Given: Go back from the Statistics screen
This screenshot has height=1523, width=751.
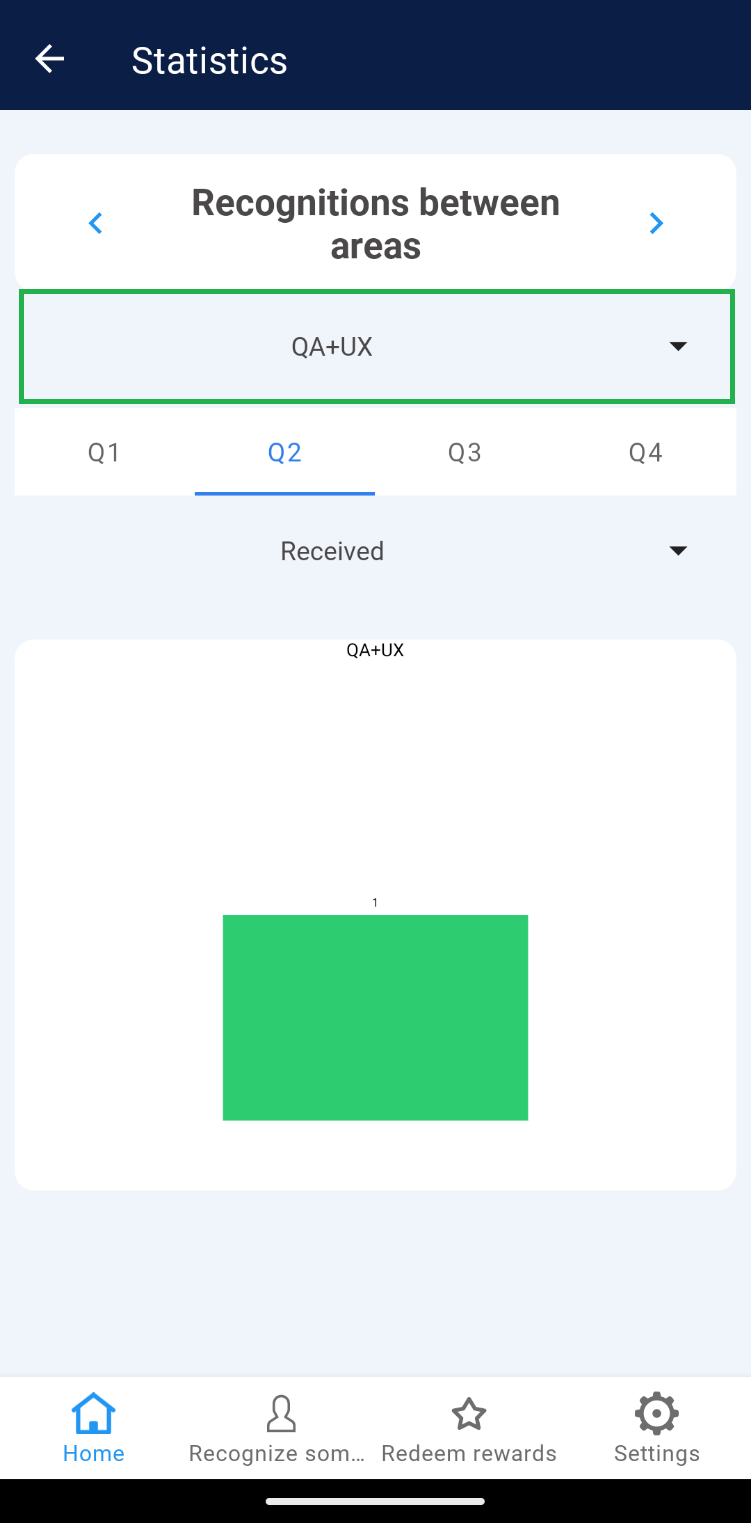Looking at the screenshot, I should click(x=49, y=60).
